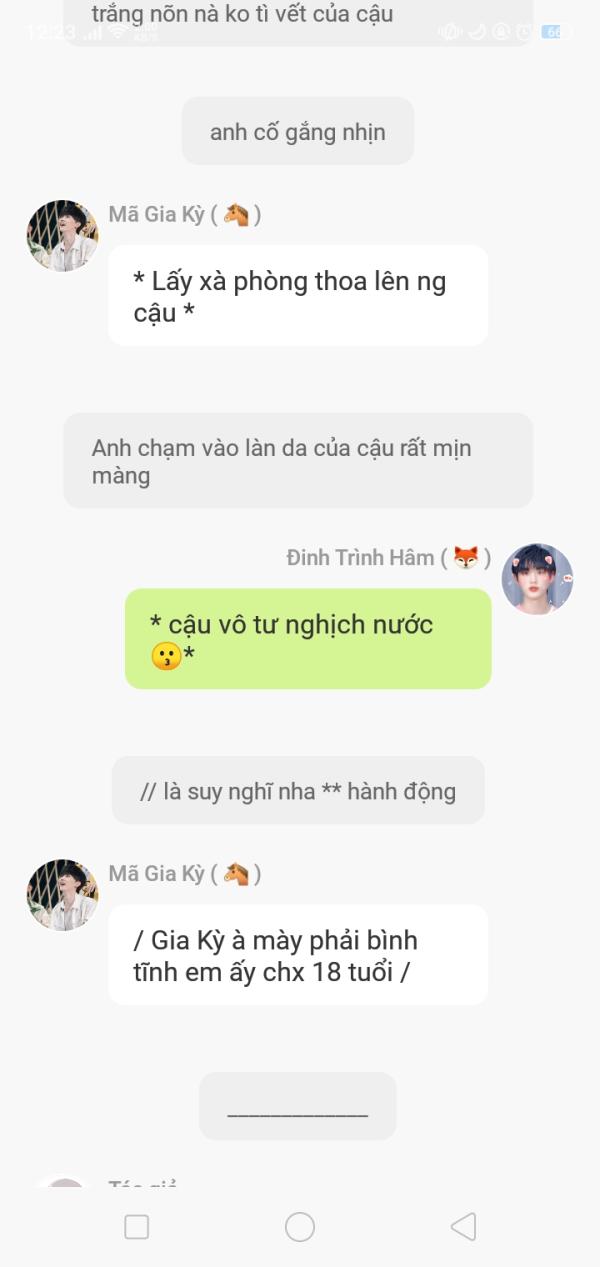This screenshot has height=1267, width=600.
Task: Tap the system home button
Action: coord(300,1227)
